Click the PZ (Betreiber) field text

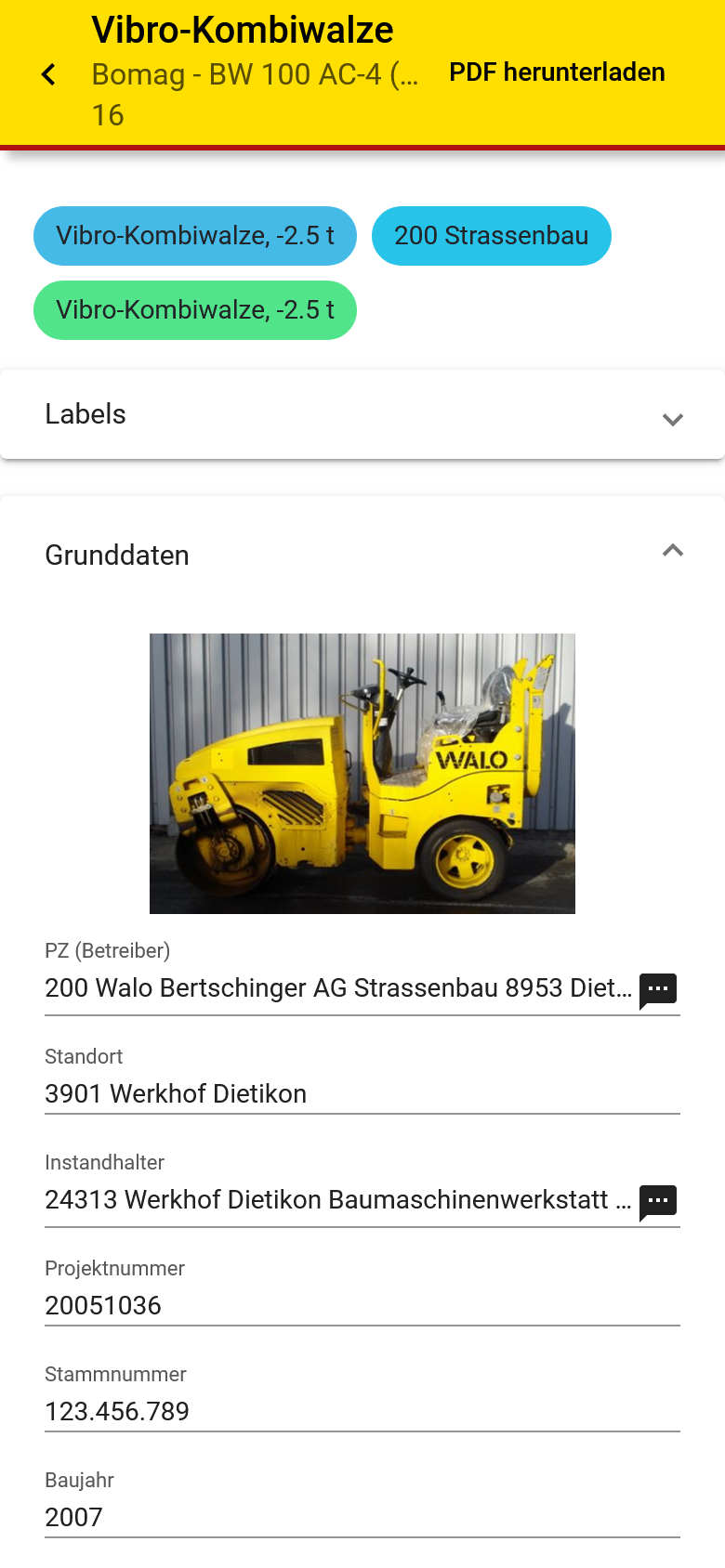click(x=335, y=988)
